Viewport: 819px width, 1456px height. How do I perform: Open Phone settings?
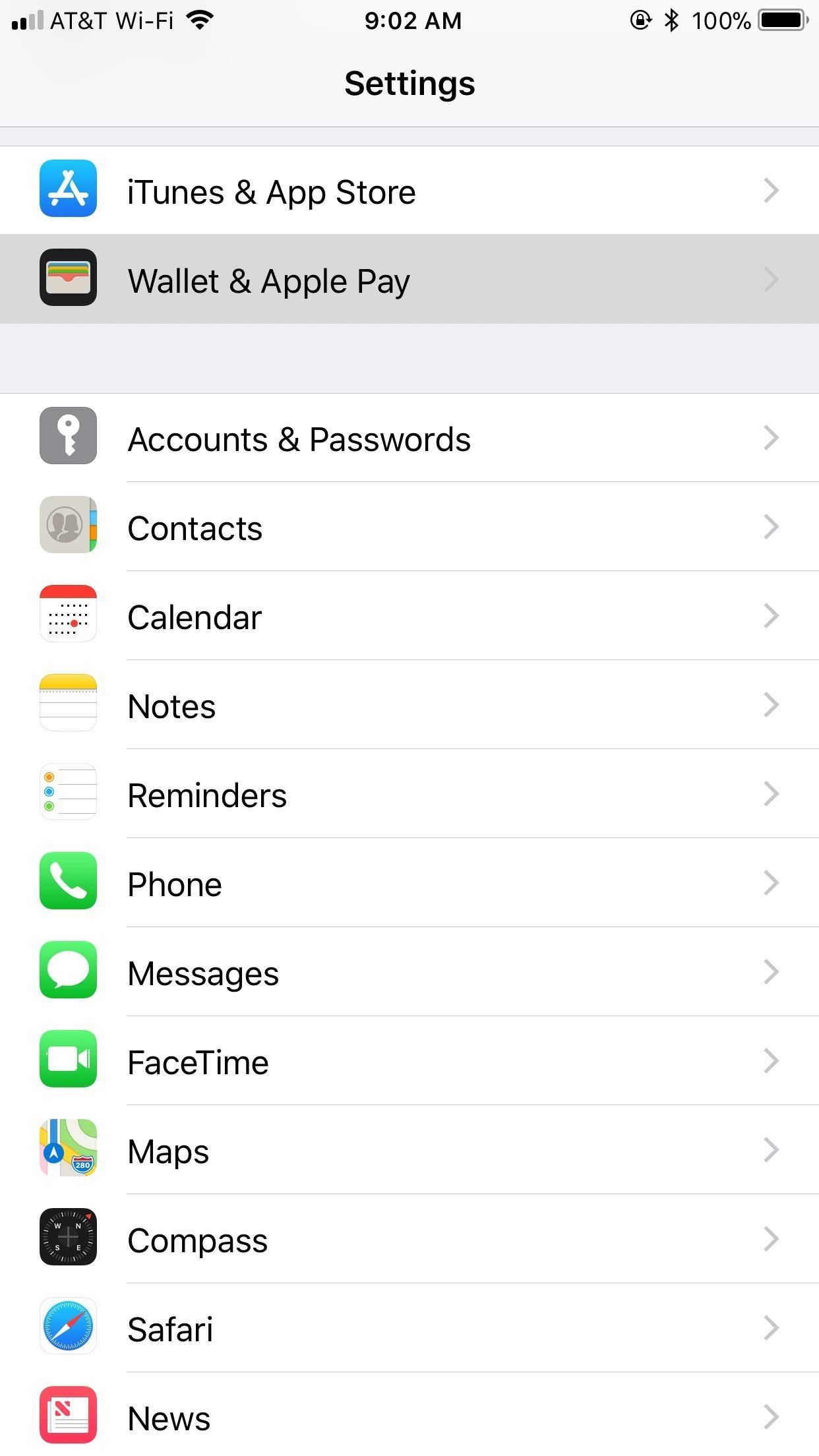409,884
